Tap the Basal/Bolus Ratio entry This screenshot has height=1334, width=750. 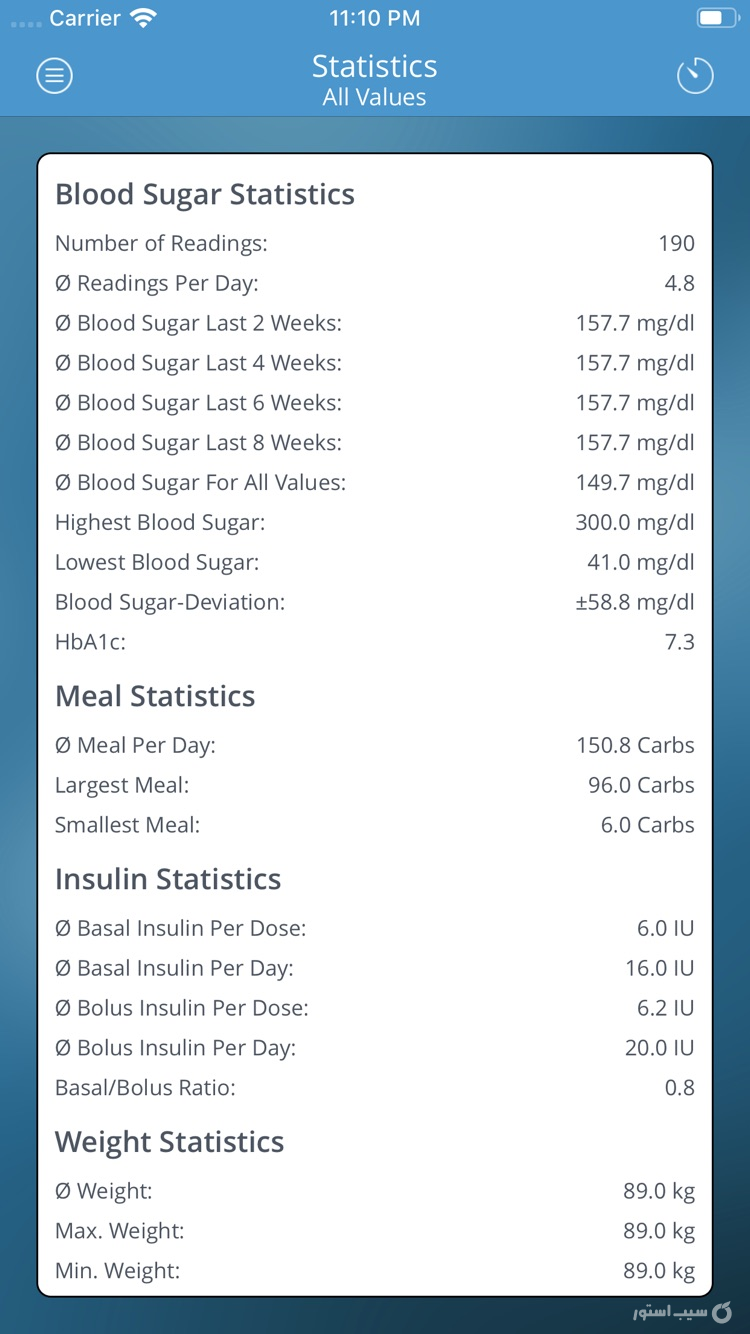coord(375,1087)
